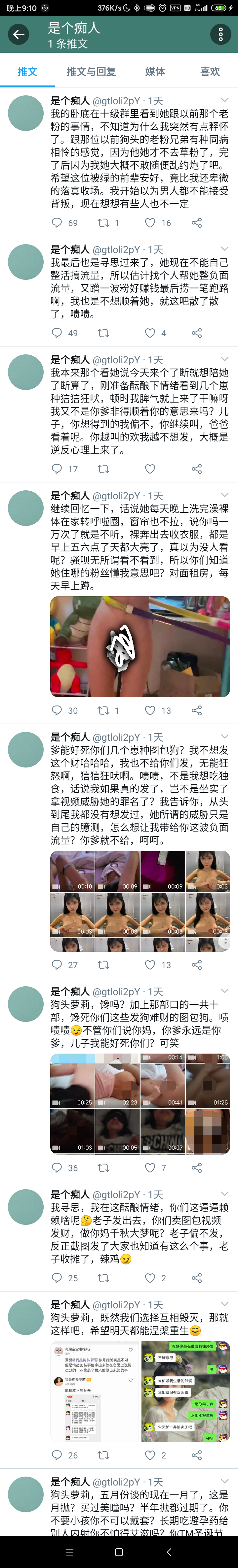
Task: Retweet the tweet with 49 replies
Action: click(104, 333)
